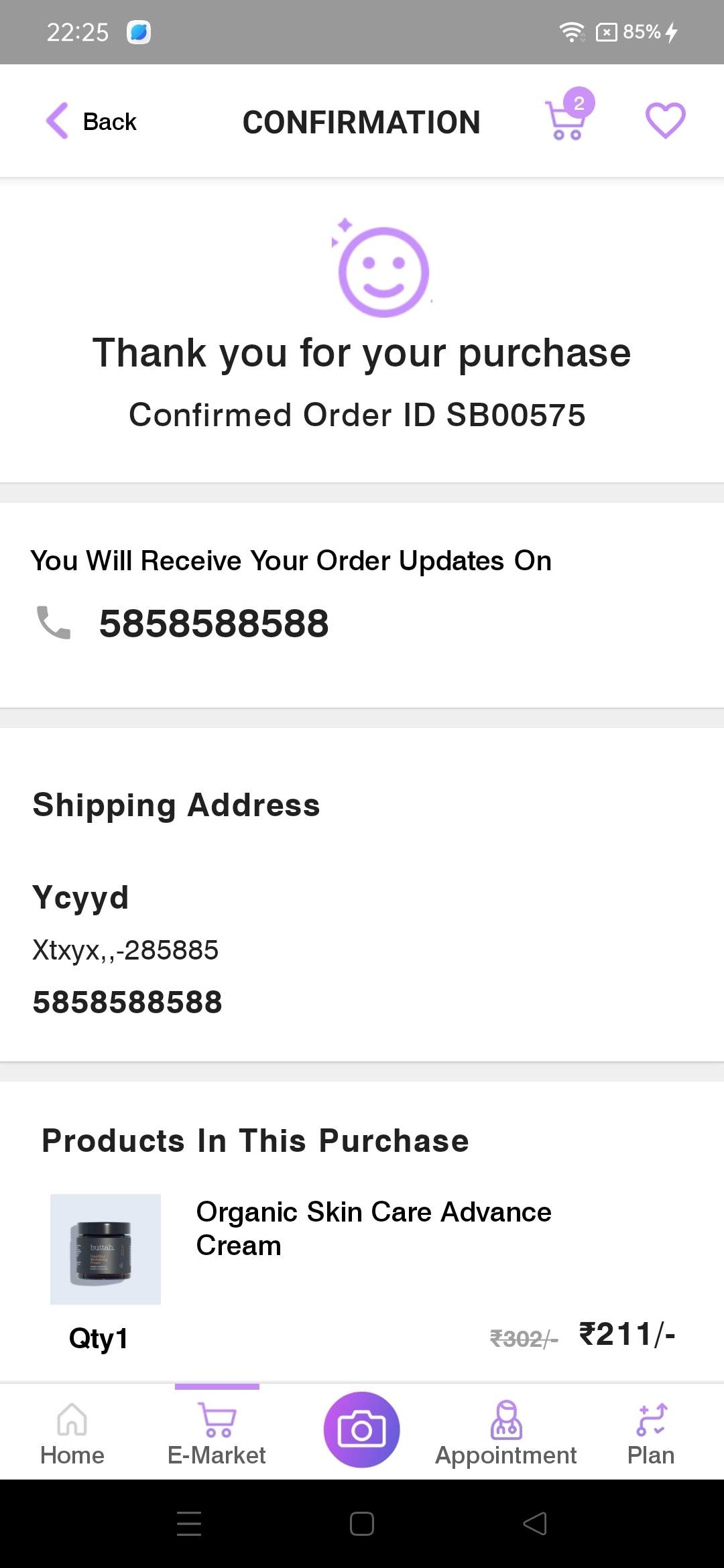This screenshot has height=1568, width=724.
Task: Open the wishlist heart icon
Action: coord(665,121)
